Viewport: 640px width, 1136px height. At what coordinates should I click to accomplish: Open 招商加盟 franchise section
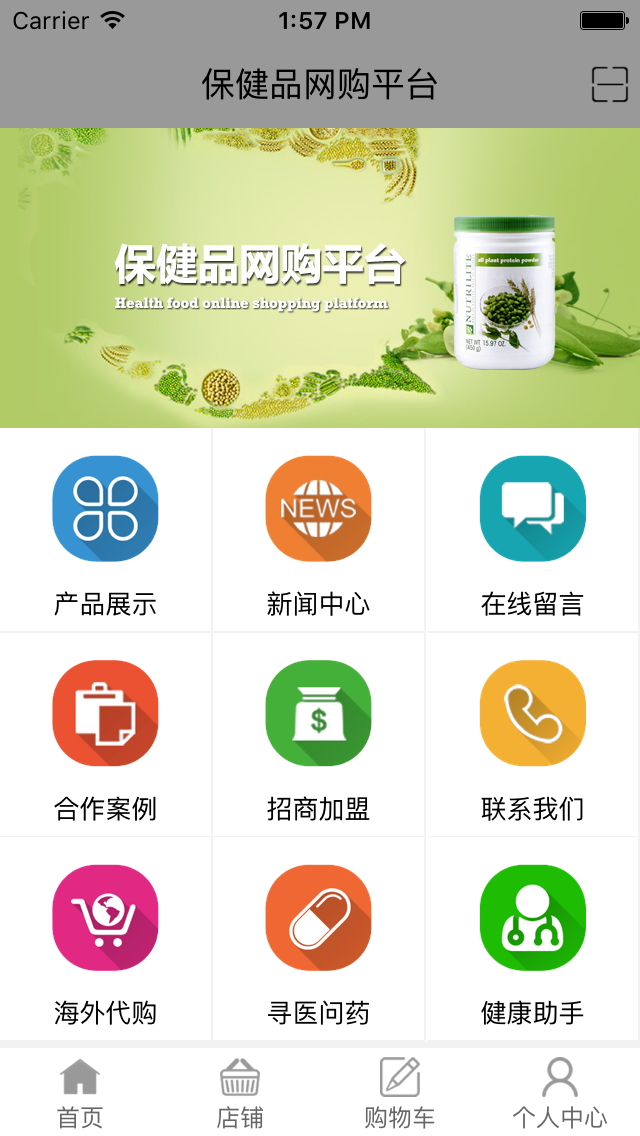(x=318, y=735)
